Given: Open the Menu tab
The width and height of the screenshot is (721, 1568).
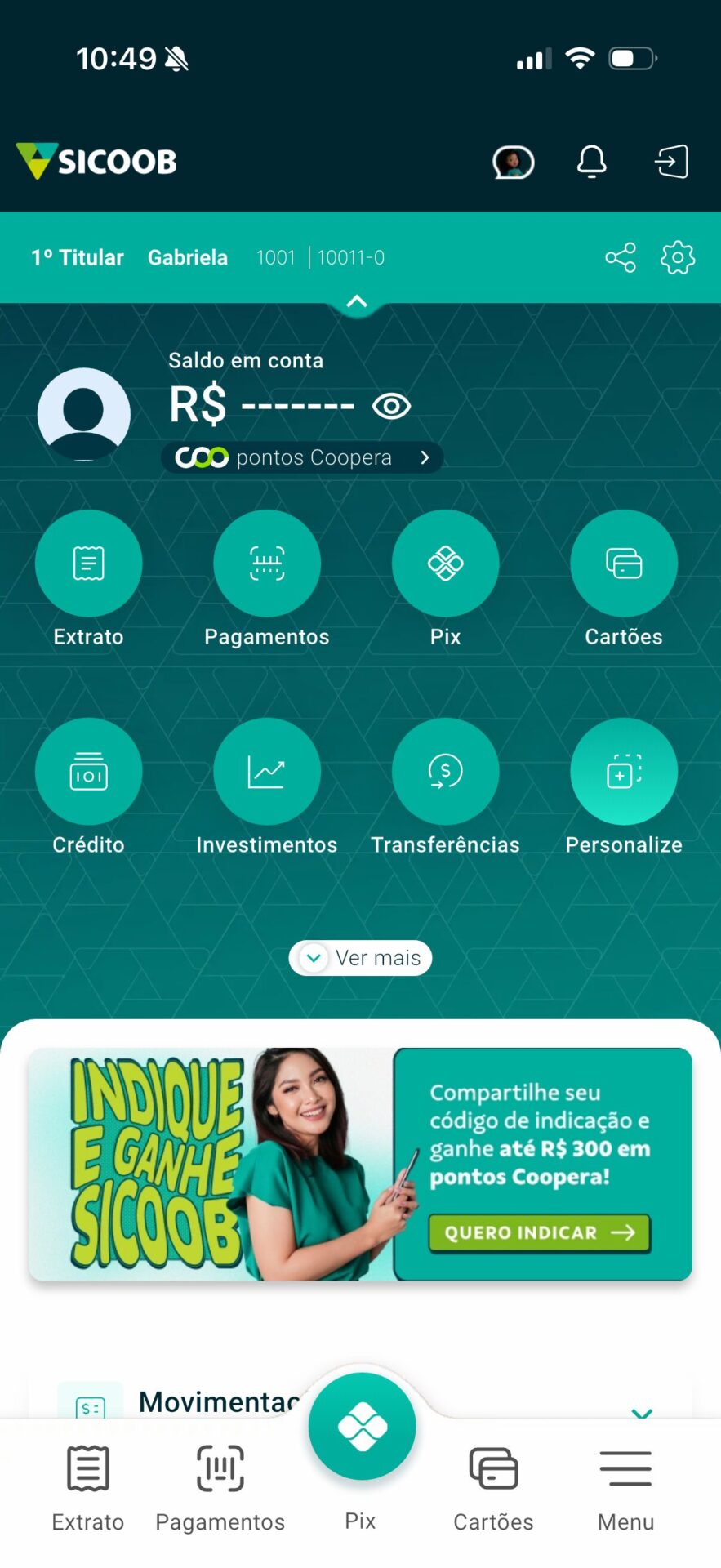Looking at the screenshot, I should [625, 1486].
